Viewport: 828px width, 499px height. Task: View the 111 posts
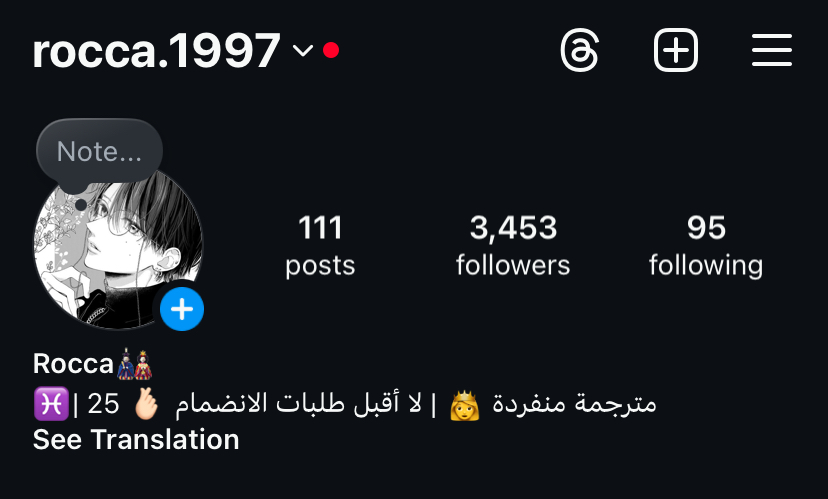click(x=320, y=245)
